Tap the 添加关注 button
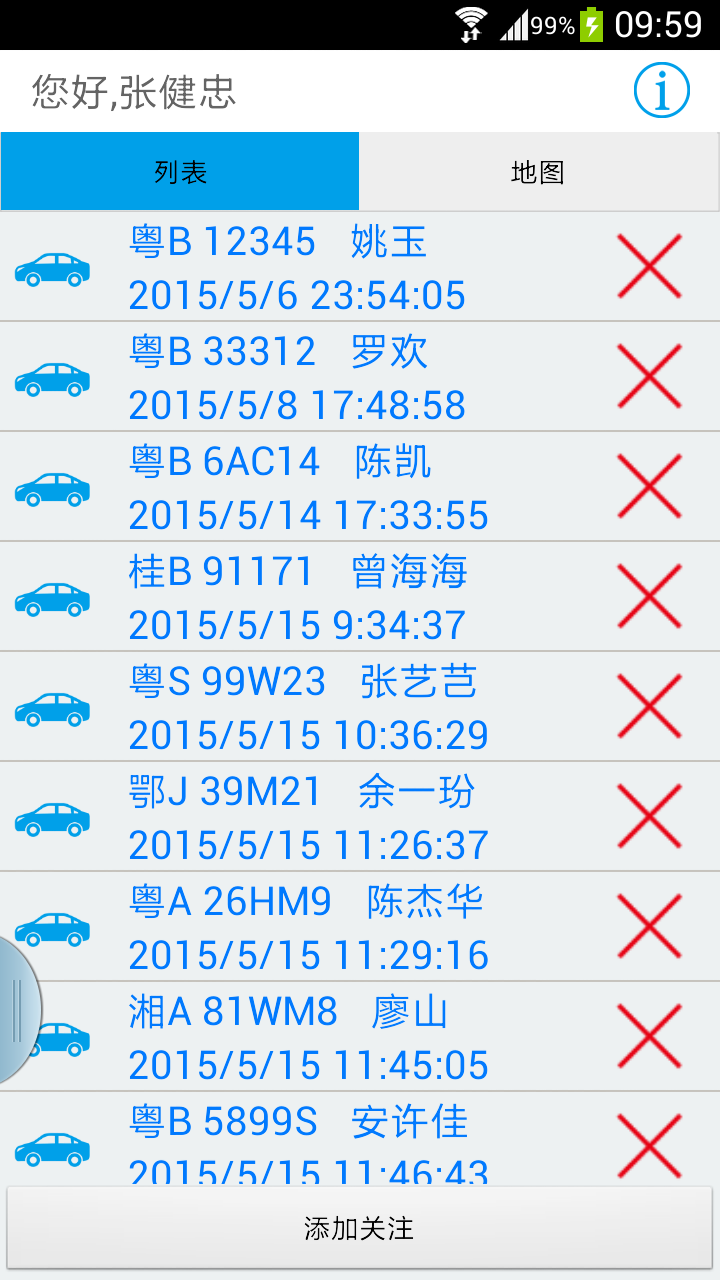The image size is (720, 1280). [359, 1228]
